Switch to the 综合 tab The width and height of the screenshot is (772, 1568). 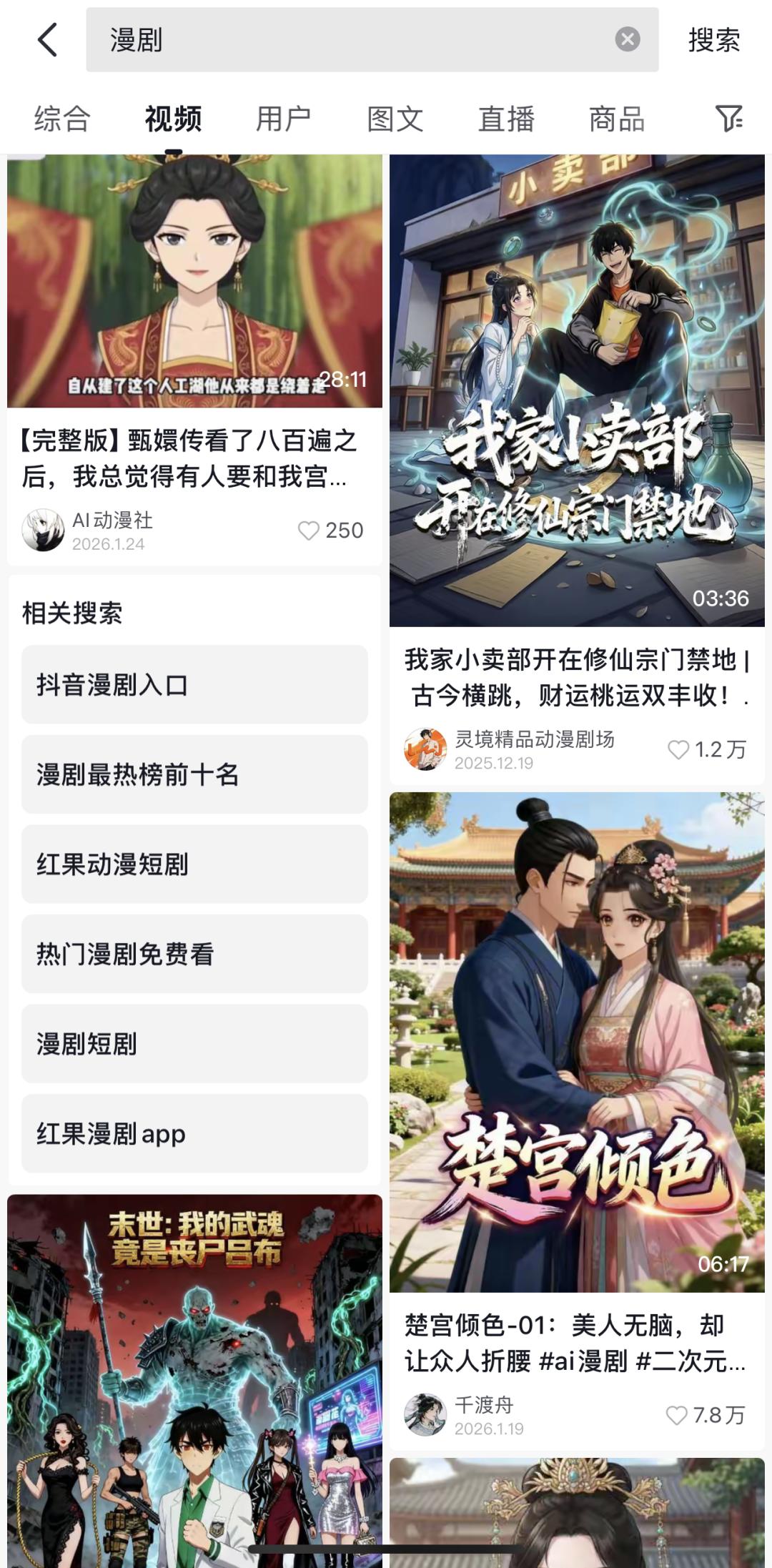click(62, 119)
